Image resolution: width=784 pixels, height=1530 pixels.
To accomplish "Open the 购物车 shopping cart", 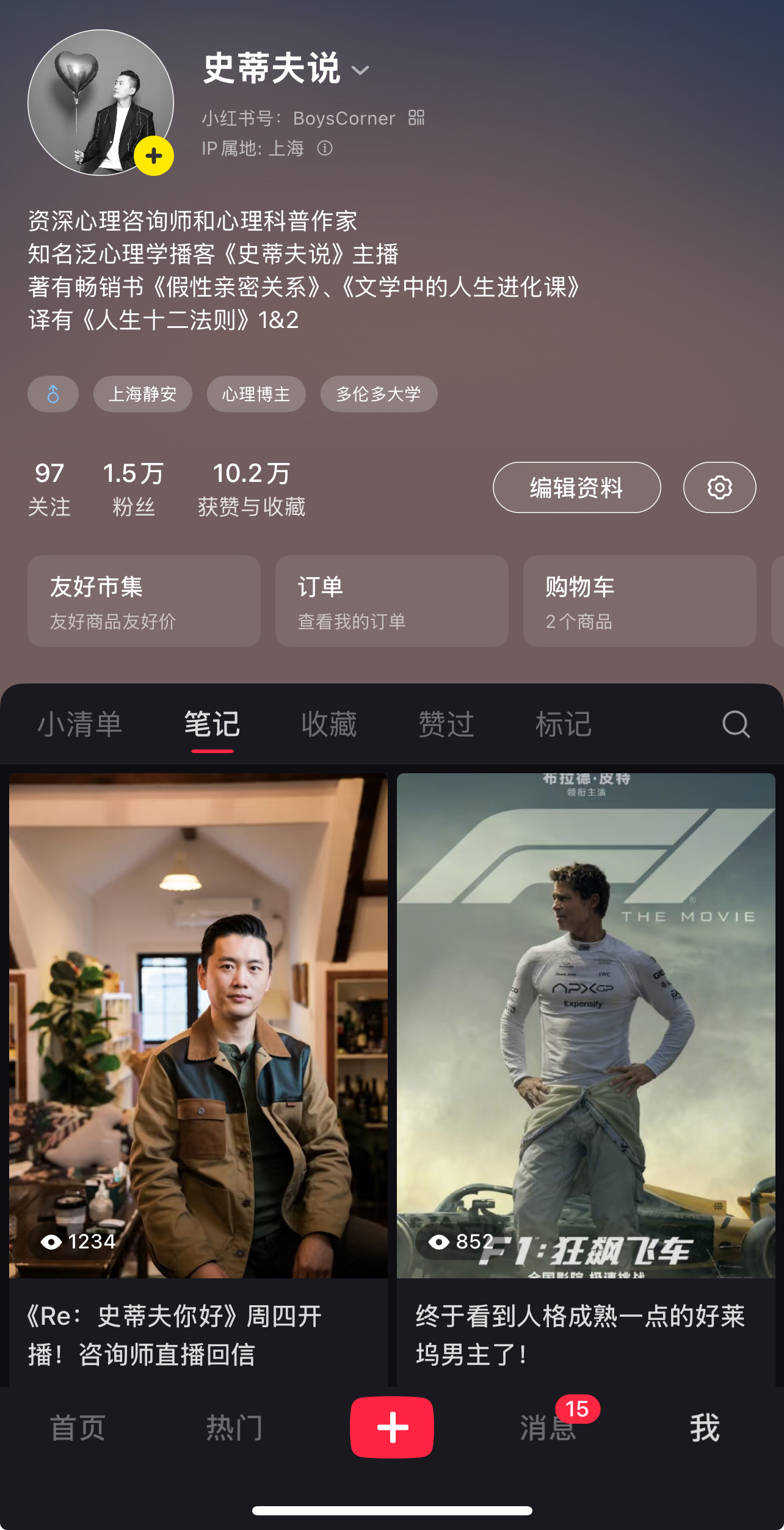I will 640,601.
